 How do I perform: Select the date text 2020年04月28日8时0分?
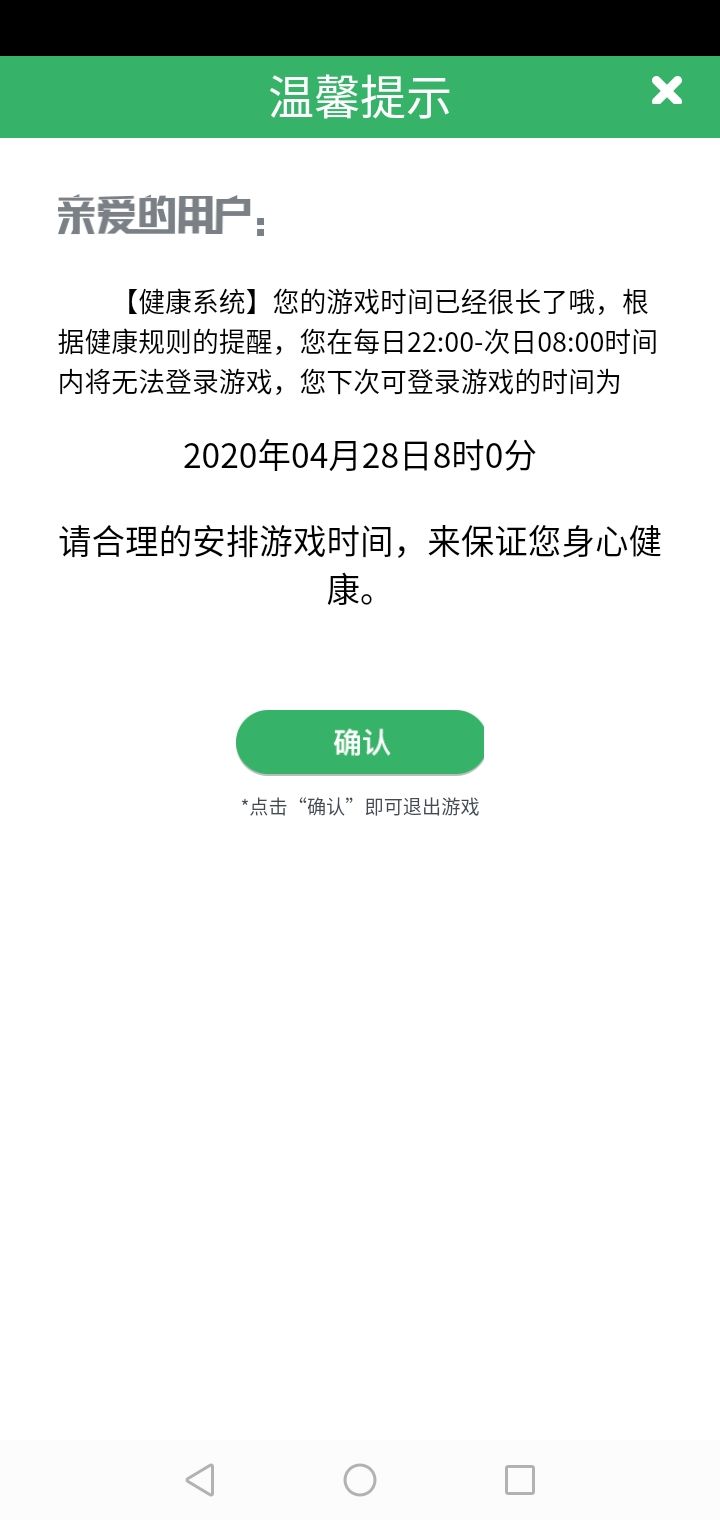360,458
